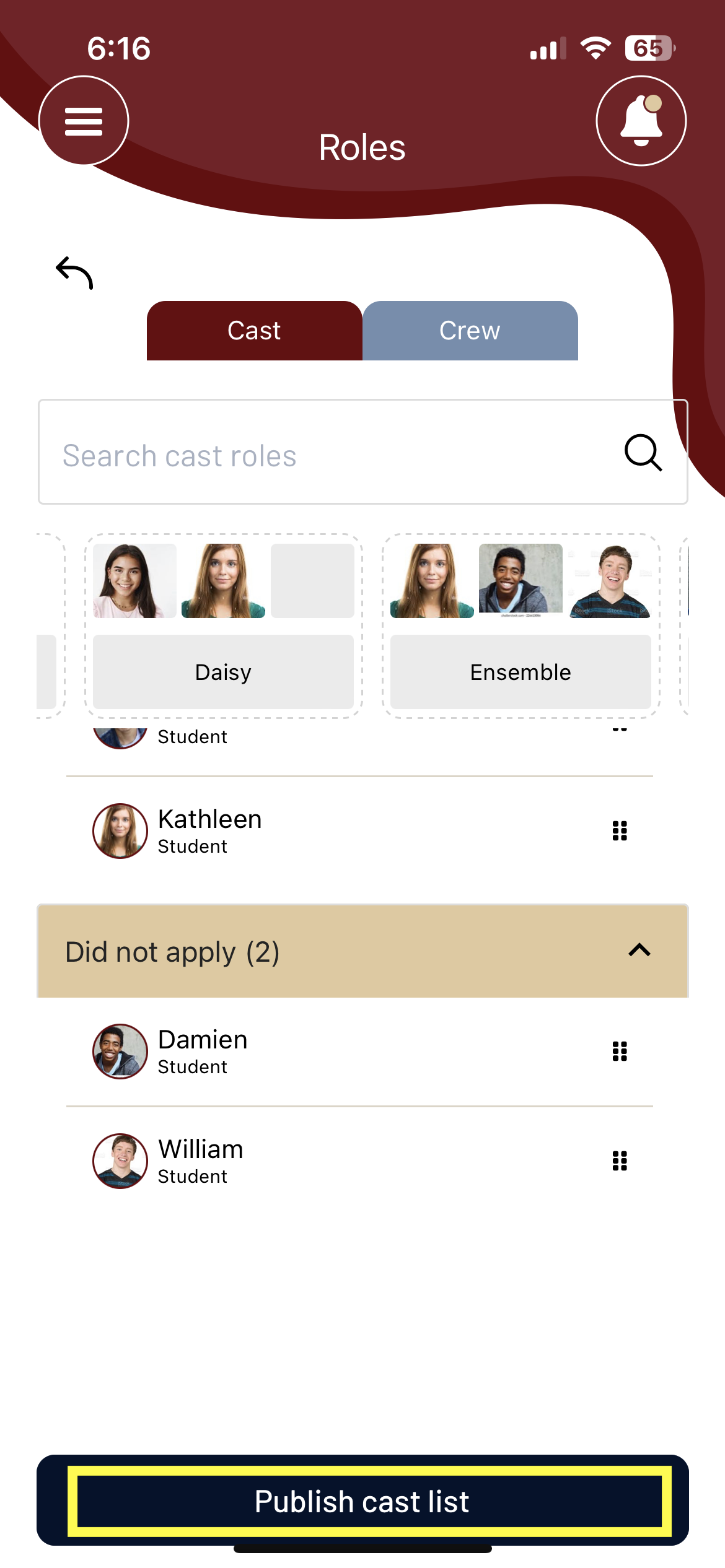725x1568 pixels.
Task: Open the notifications bell
Action: coord(641,121)
